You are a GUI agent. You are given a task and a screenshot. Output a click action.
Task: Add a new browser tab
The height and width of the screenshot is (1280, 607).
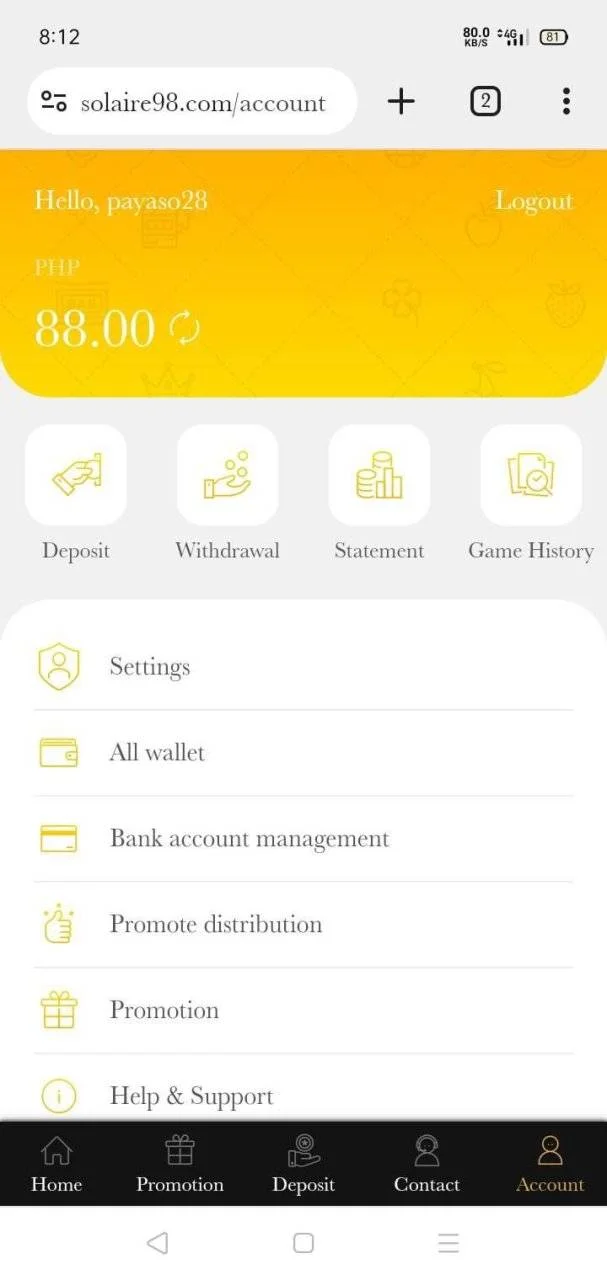pos(401,101)
